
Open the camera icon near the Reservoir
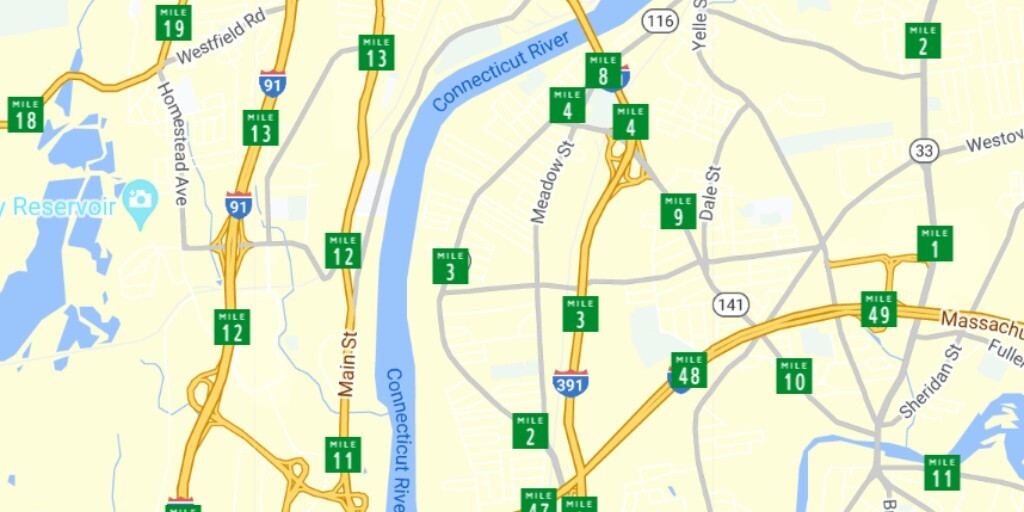[140, 199]
